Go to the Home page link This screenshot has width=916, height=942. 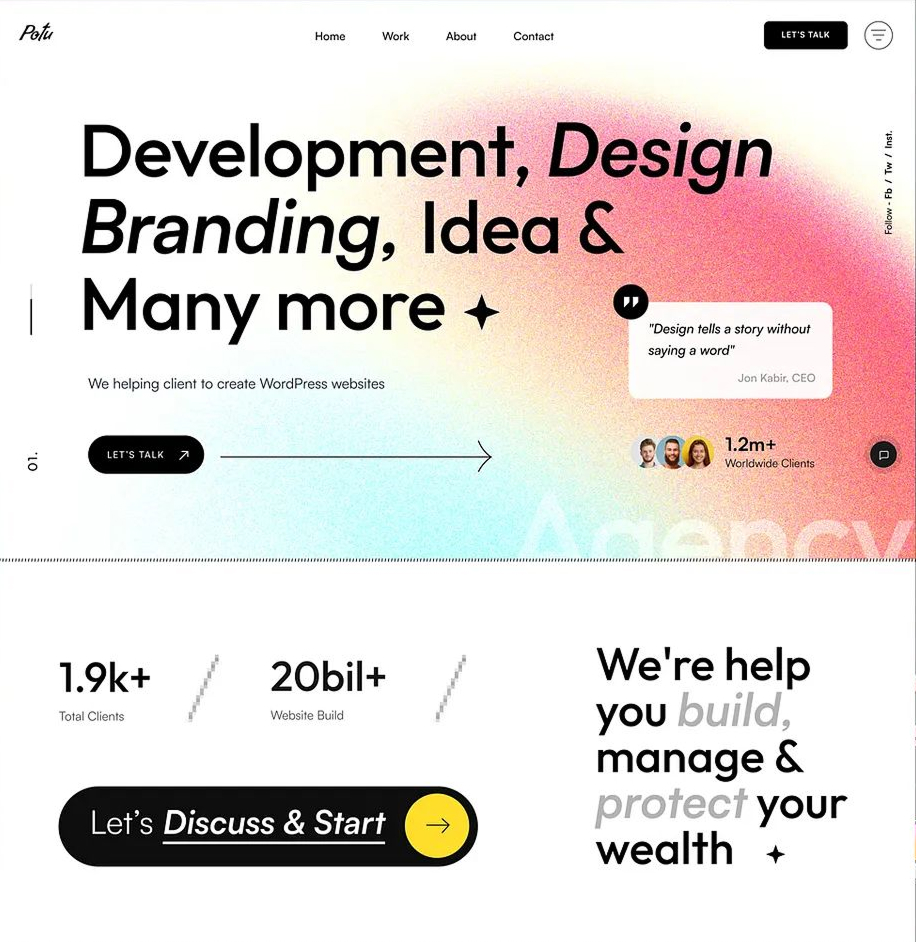330,36
